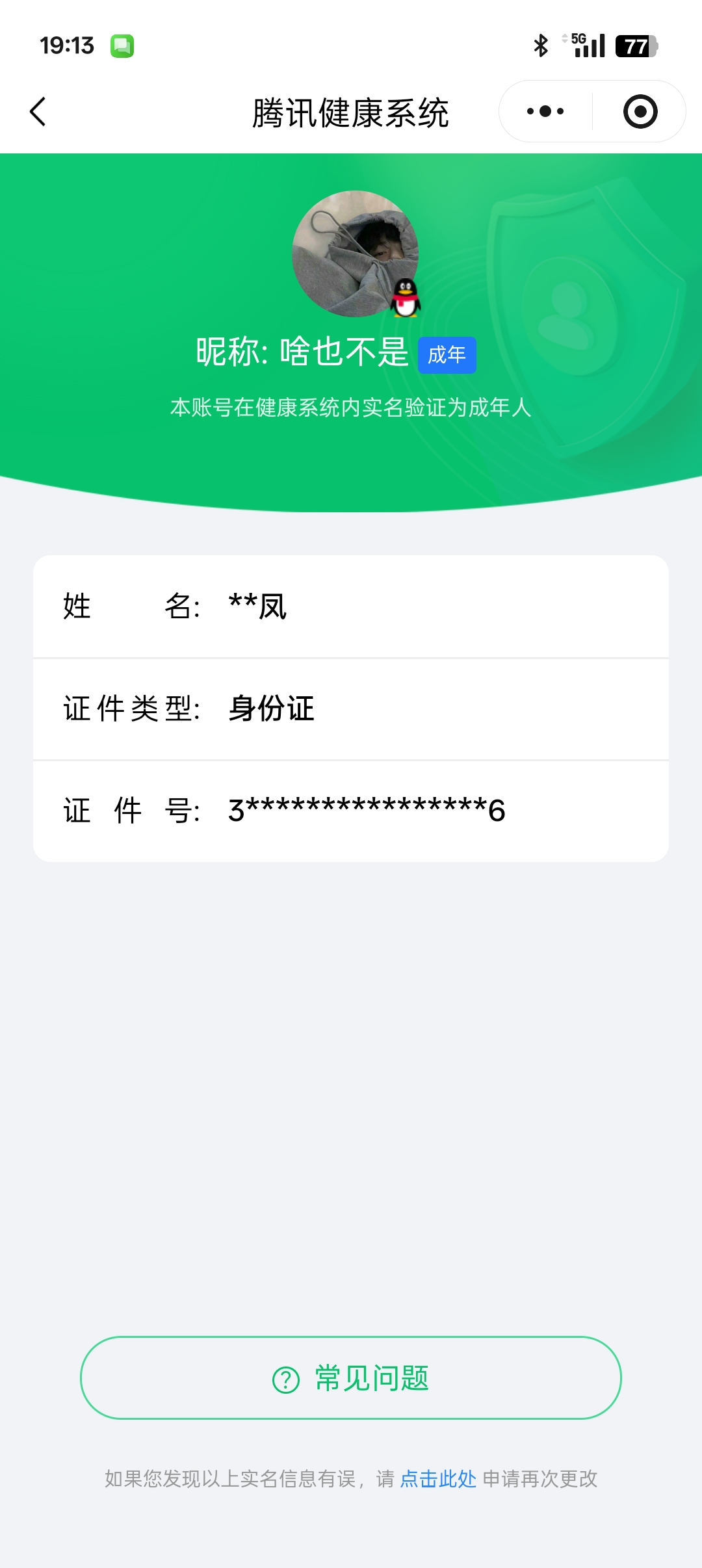Screen dimensions: 702x1568
Task: Go back using the top-left arrow
Action: 38,112
